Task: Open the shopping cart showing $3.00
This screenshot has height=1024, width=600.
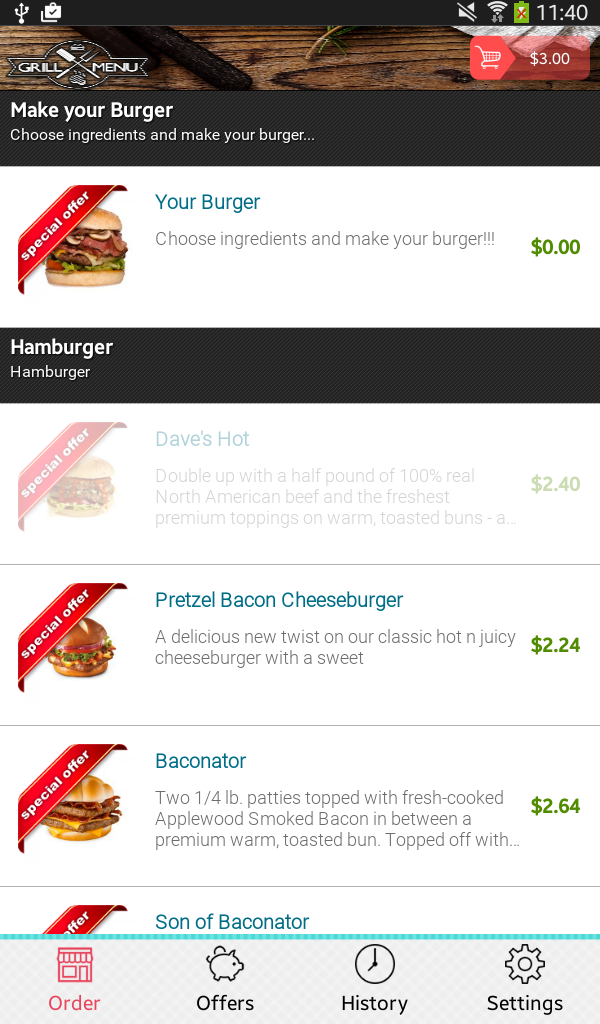Action: coord(530,58)
